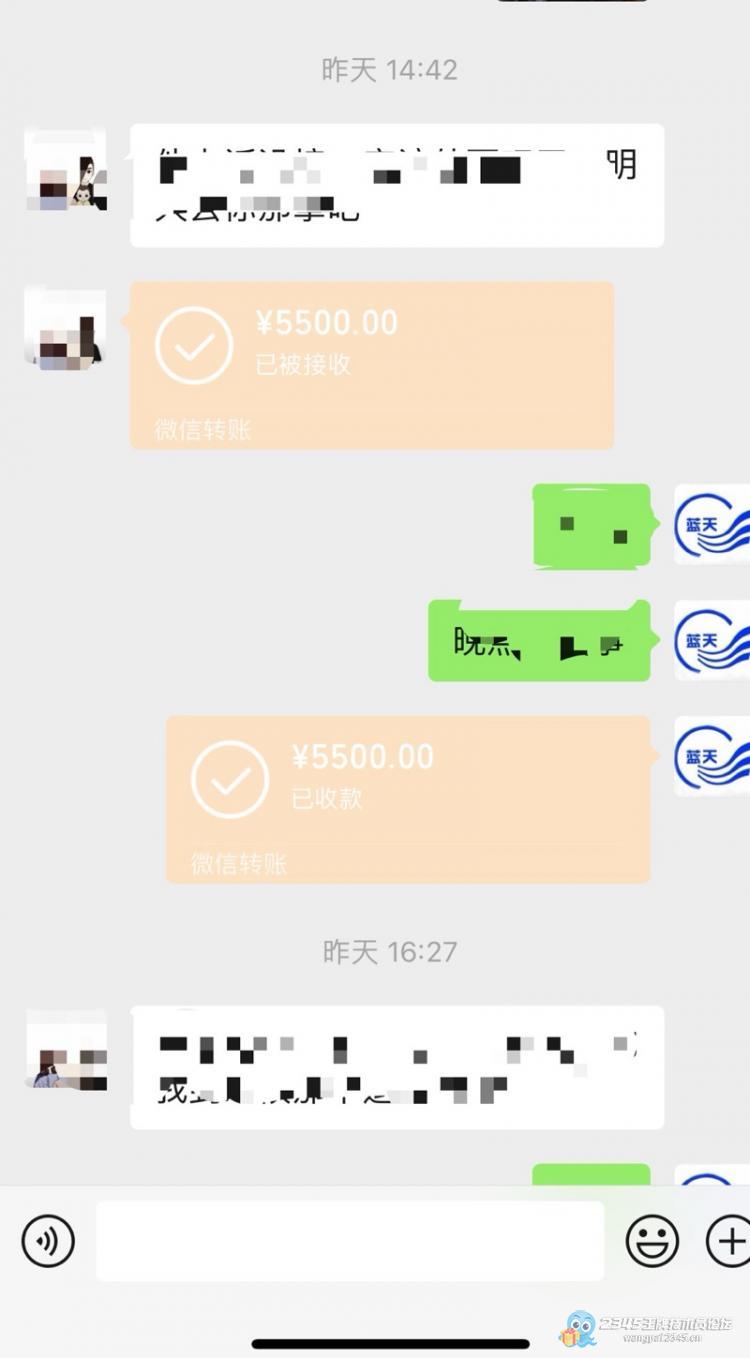Screen dimensions: 750x1358
Task: Open the contact's avatar beside 已被接收 transfer
Action: pyautogui.click(x=66, y=328)
